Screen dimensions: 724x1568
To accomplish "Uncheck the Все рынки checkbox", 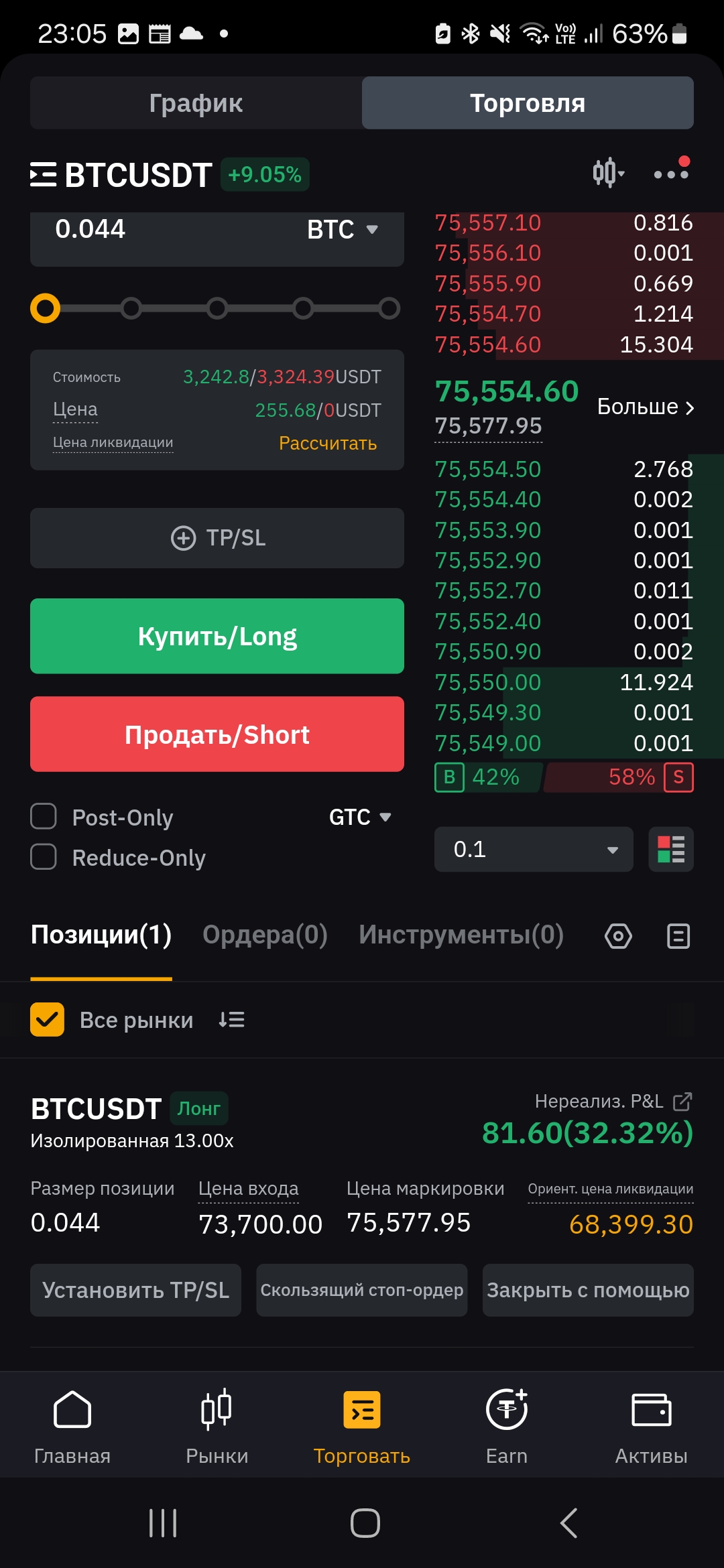I will 47,1020.
